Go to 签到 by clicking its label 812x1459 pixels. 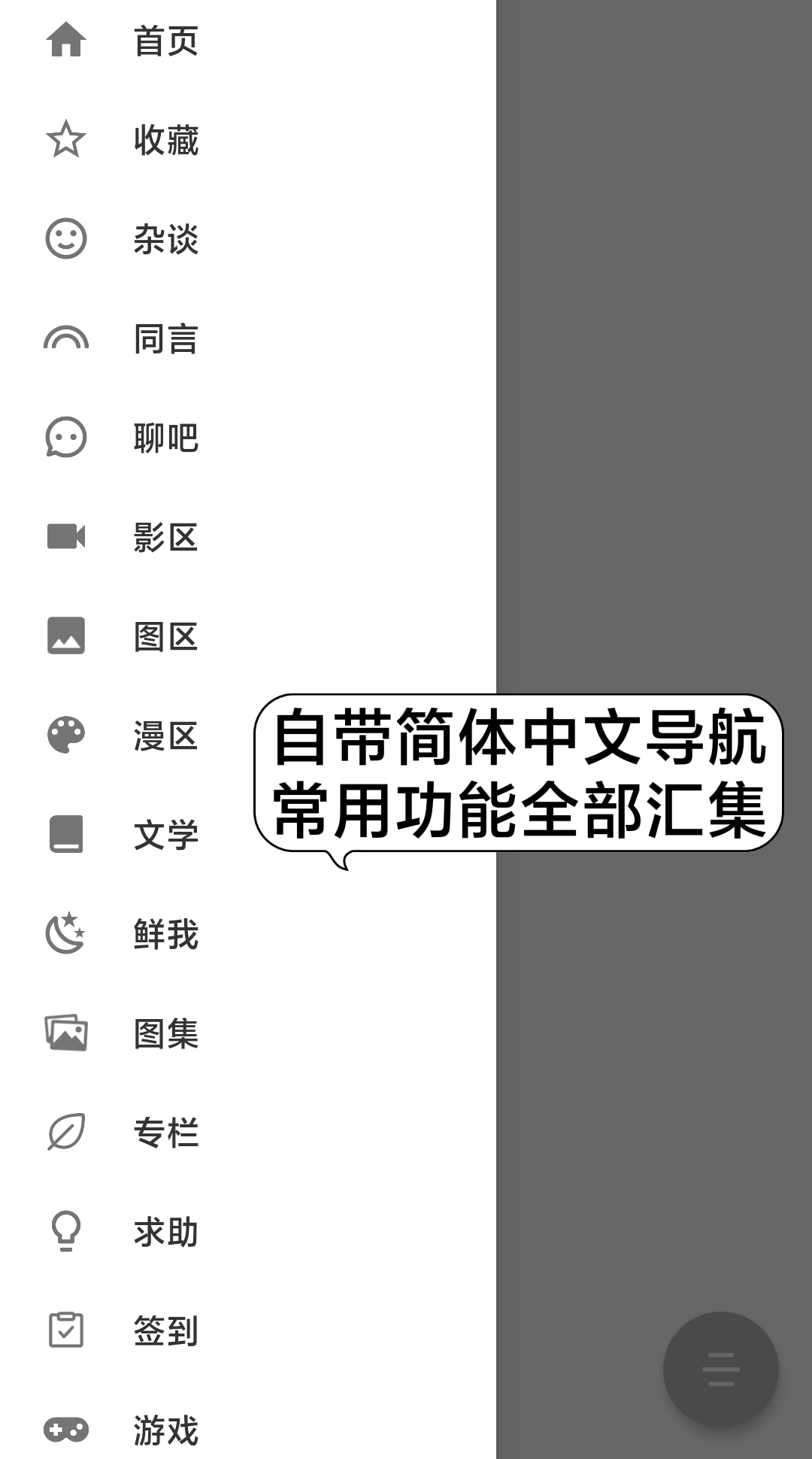[x=166, y=1332]
